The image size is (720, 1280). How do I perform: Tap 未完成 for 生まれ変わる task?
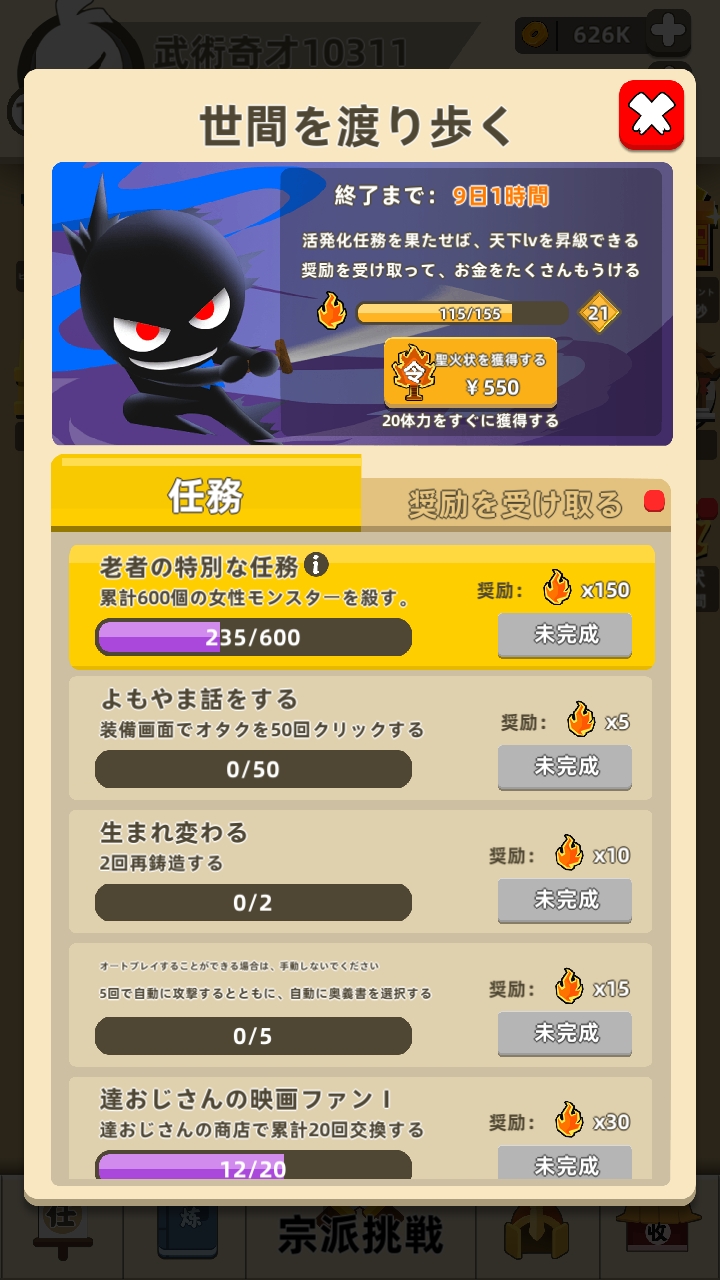pyautogui.click(x=565, y=900)
